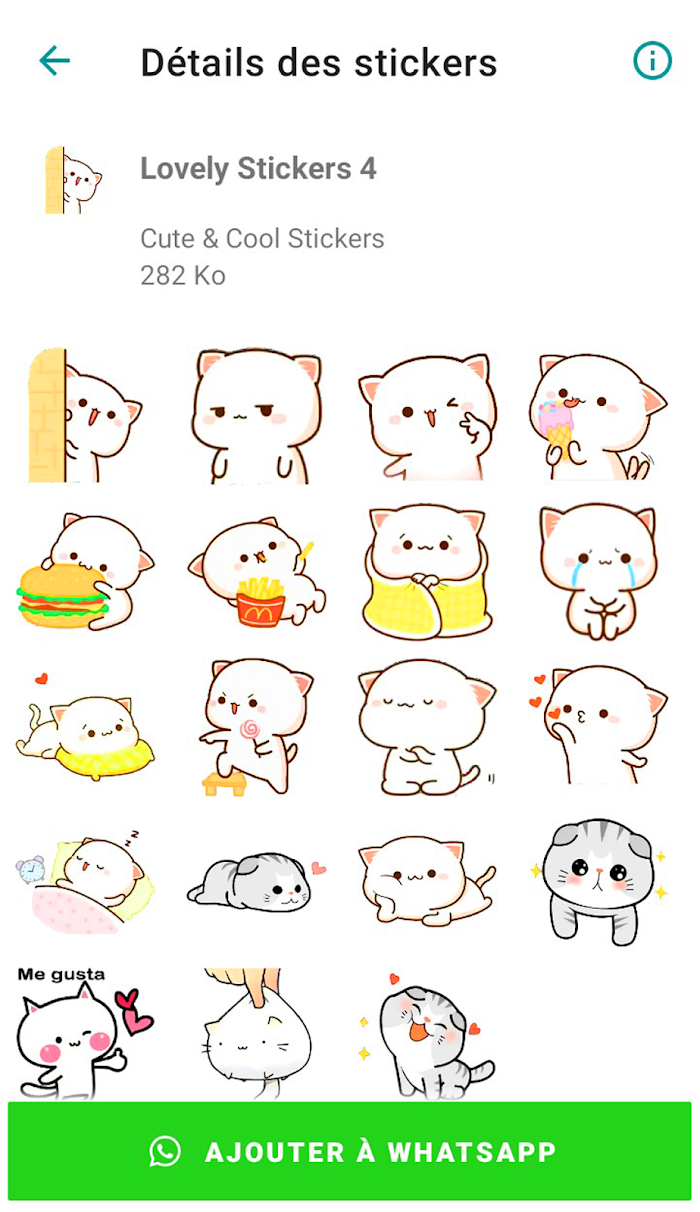The width and height of the screenshot is (700, 1212).
Task: Select the cat blowing heart kisses sticker
Action: tap(598, 727)
